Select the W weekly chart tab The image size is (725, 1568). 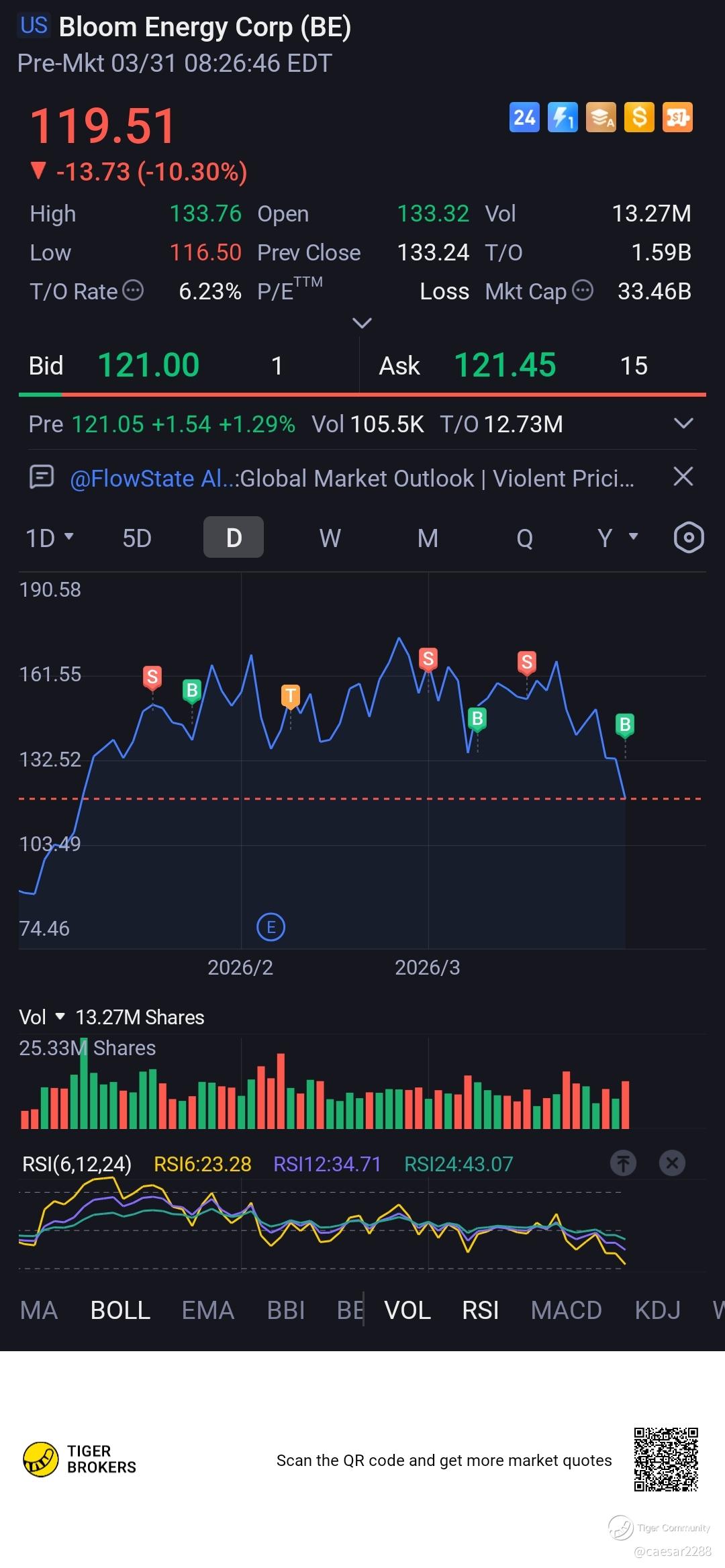tap(330, 538)
